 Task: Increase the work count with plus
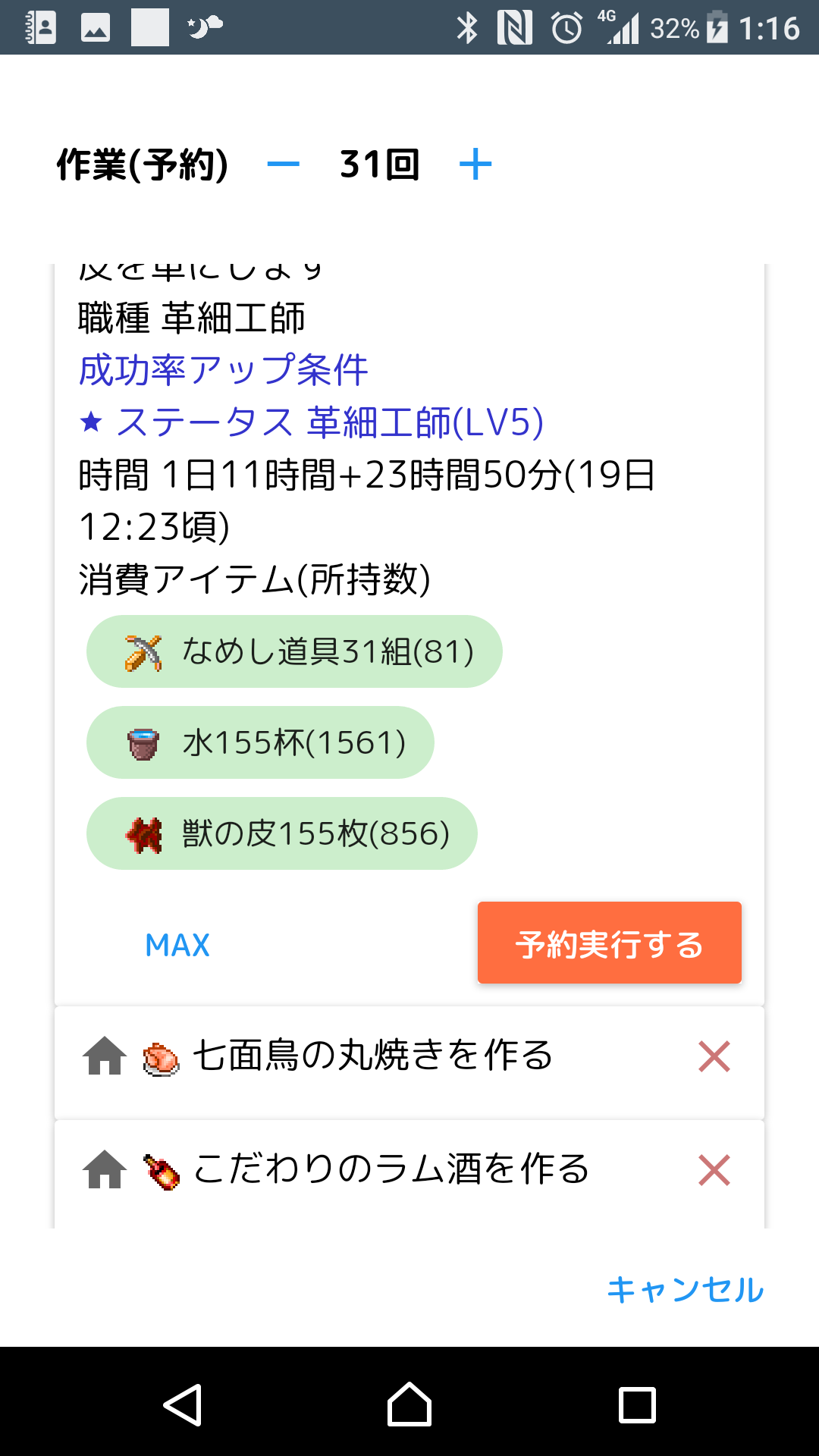click(475, 165)
